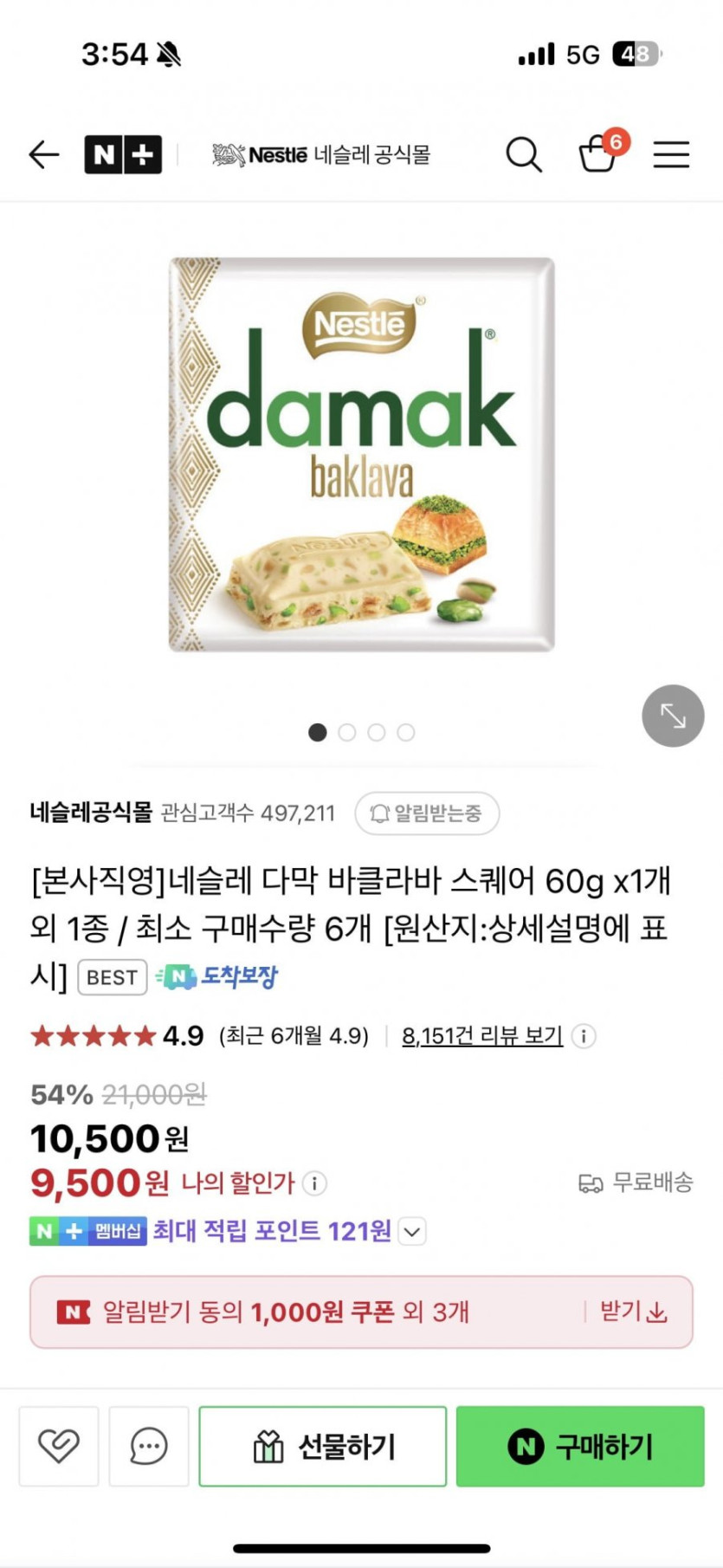Open the product search icon
Image resolution: width=723 pixels, height=1568 pixels.
point(524,155)
